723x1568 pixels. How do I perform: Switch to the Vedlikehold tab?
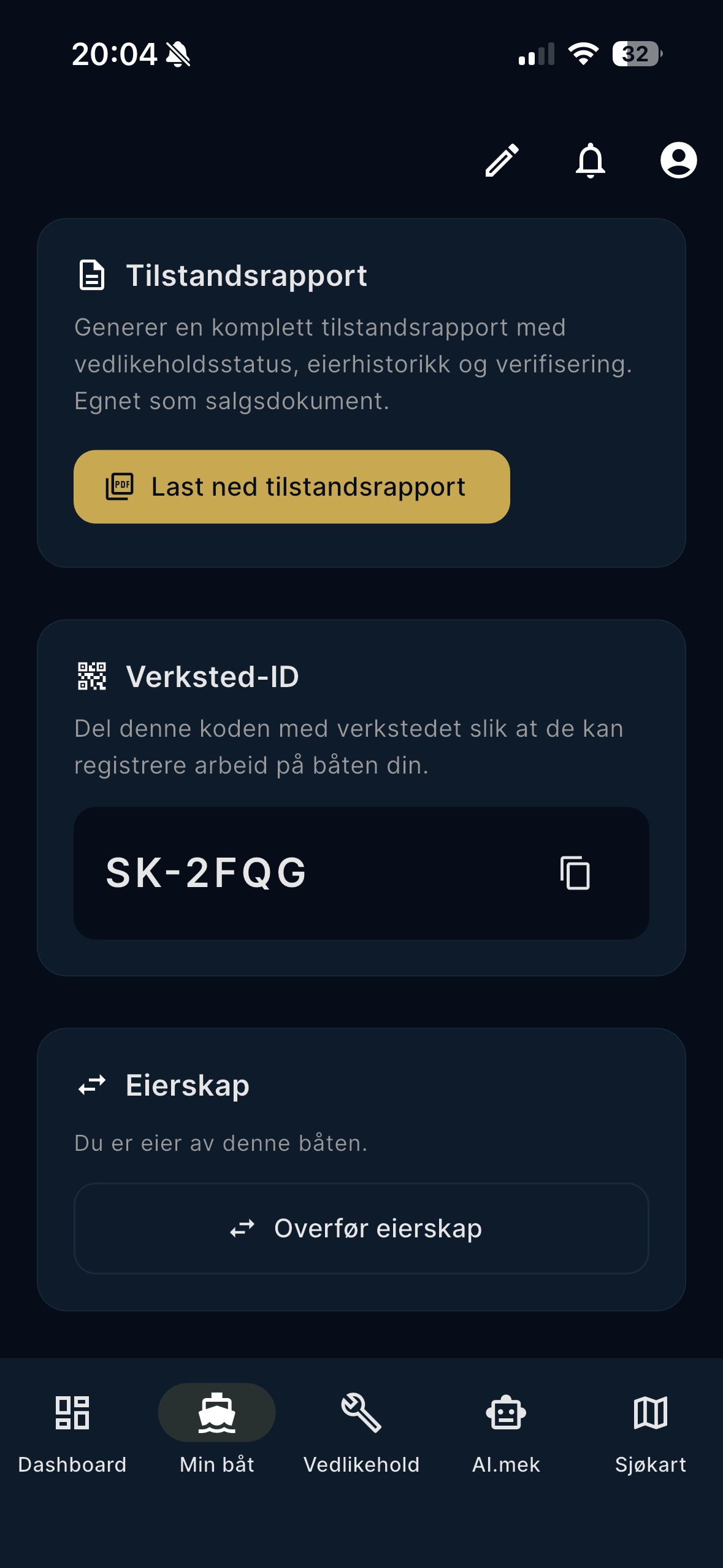click(361, 1435)
